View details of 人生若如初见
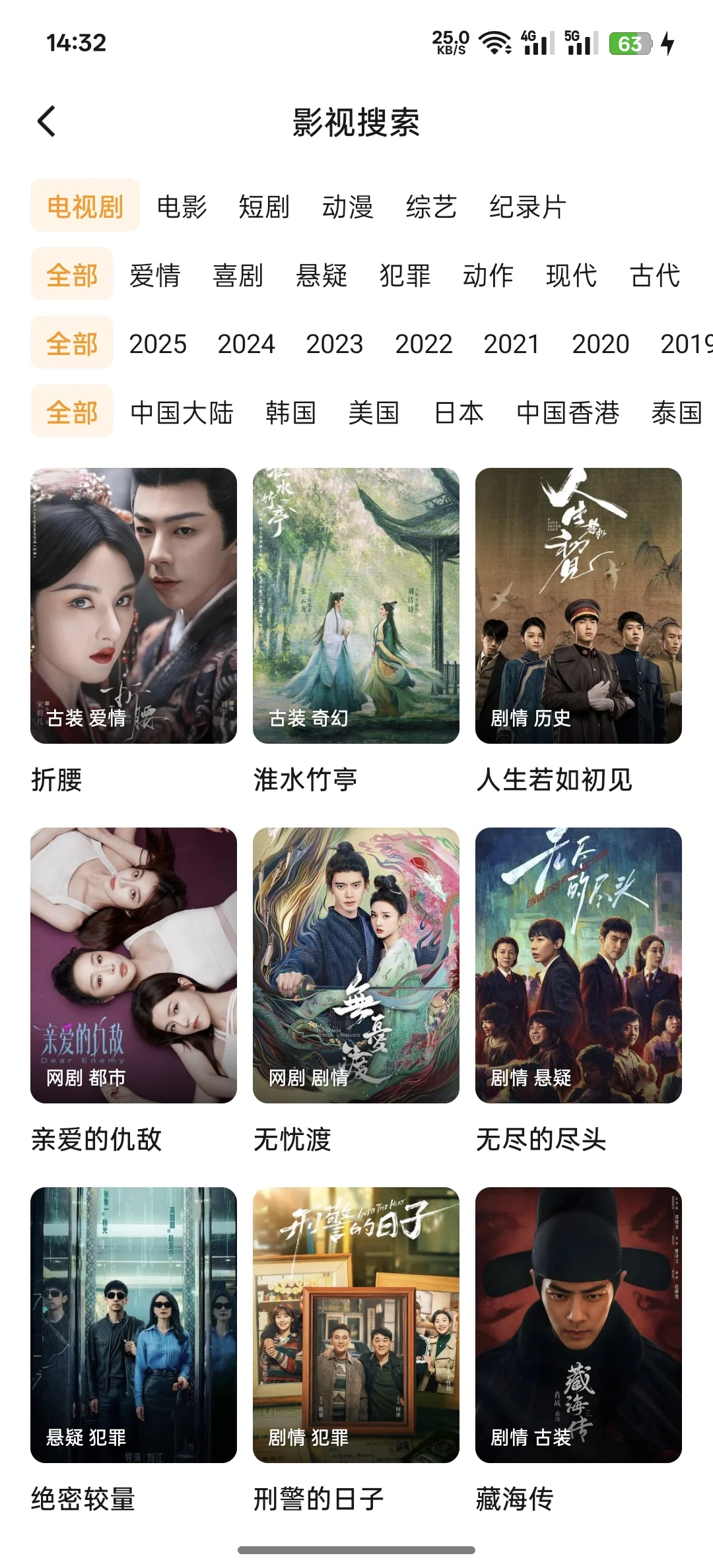Viewport: 713px width, 1568px height. 578,606
